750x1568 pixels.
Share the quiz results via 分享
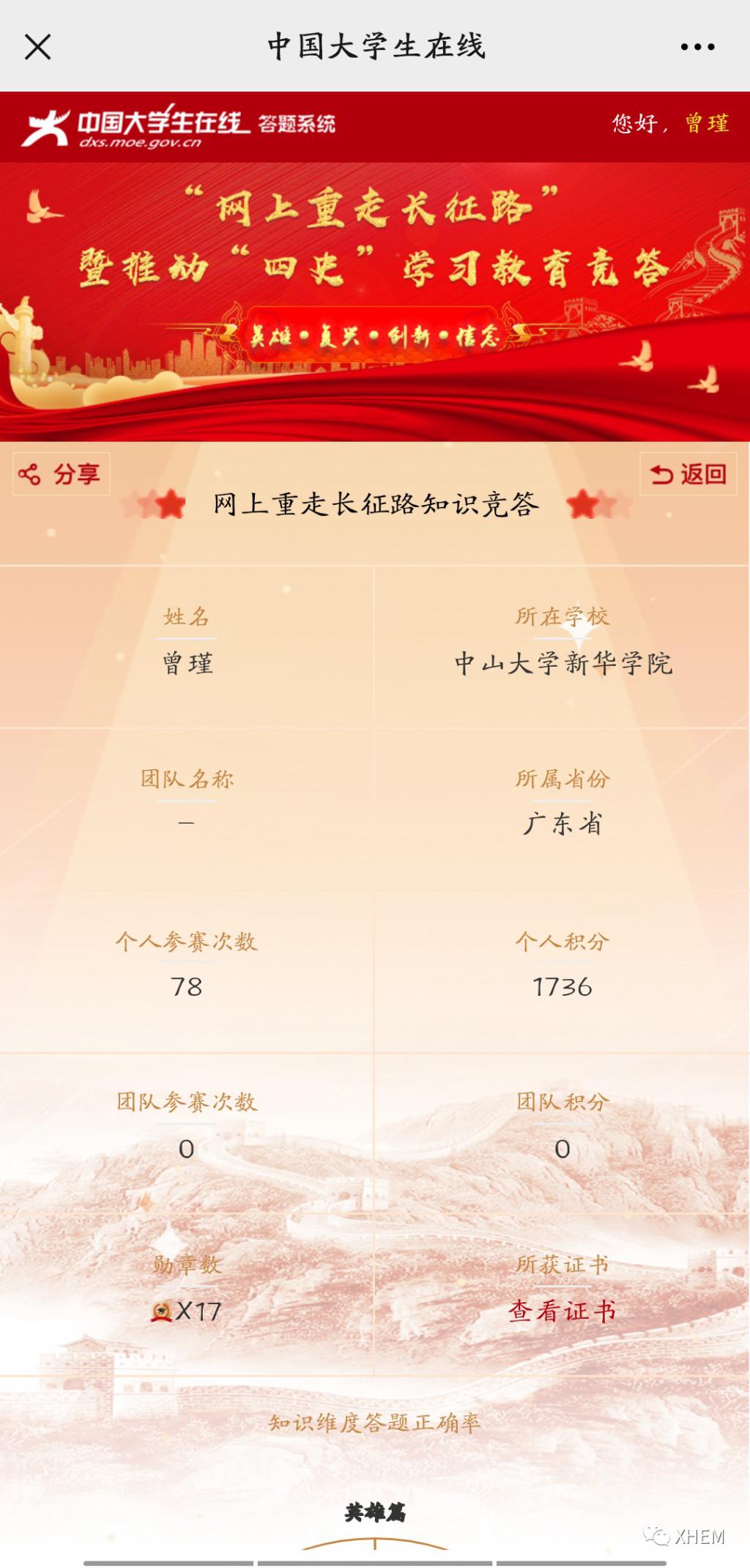[x=62, y=474]
